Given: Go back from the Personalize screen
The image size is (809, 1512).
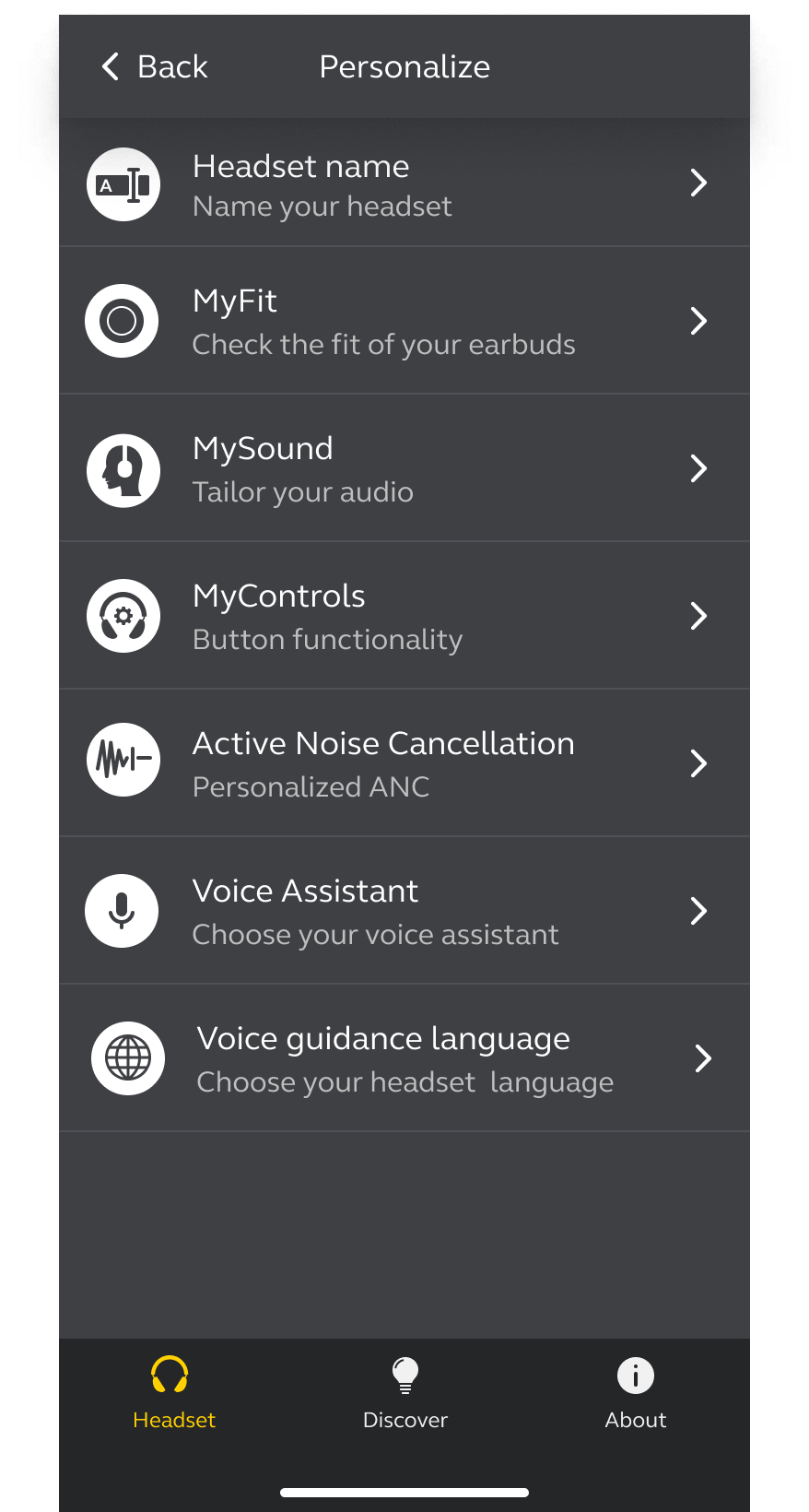Looking at the screenshot, I should pyautogui.click(x=155, y=67).
